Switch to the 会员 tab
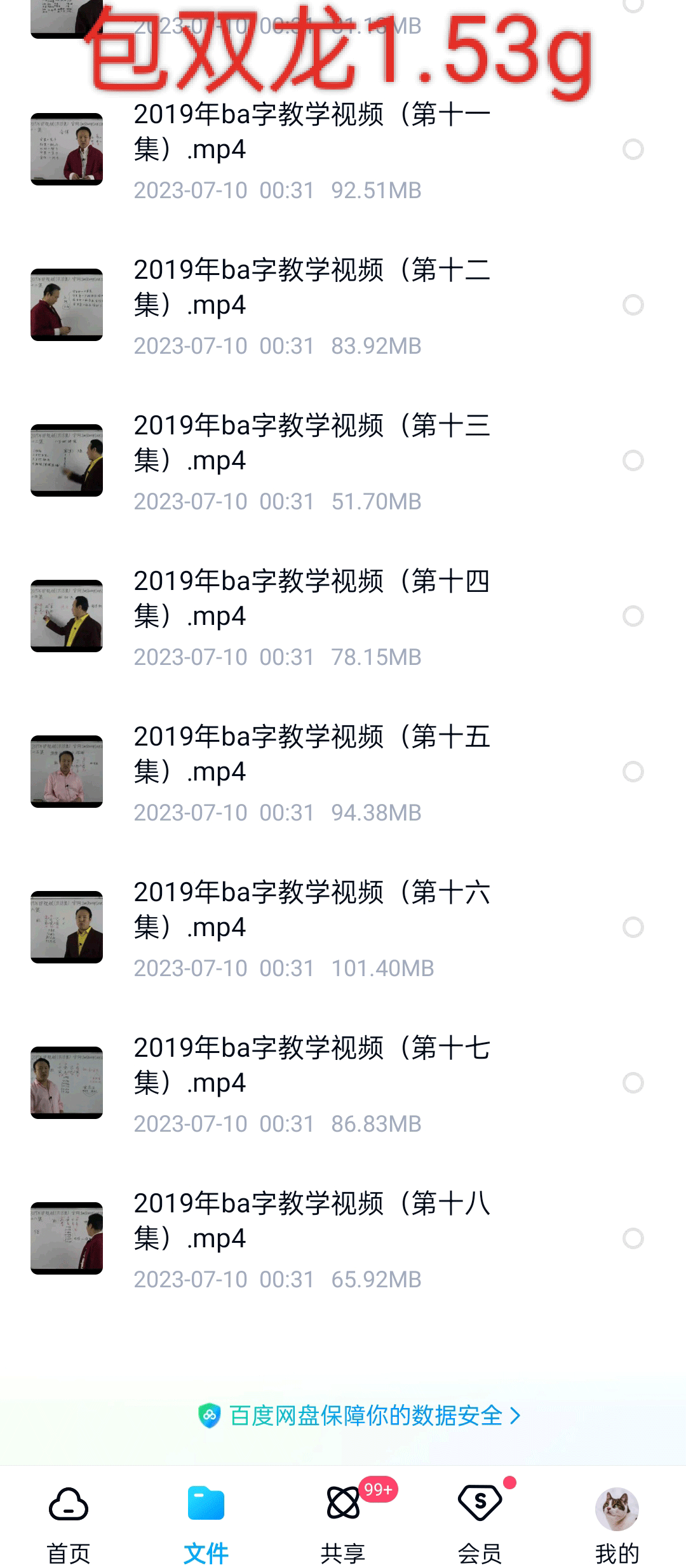 coord(480,1524)
